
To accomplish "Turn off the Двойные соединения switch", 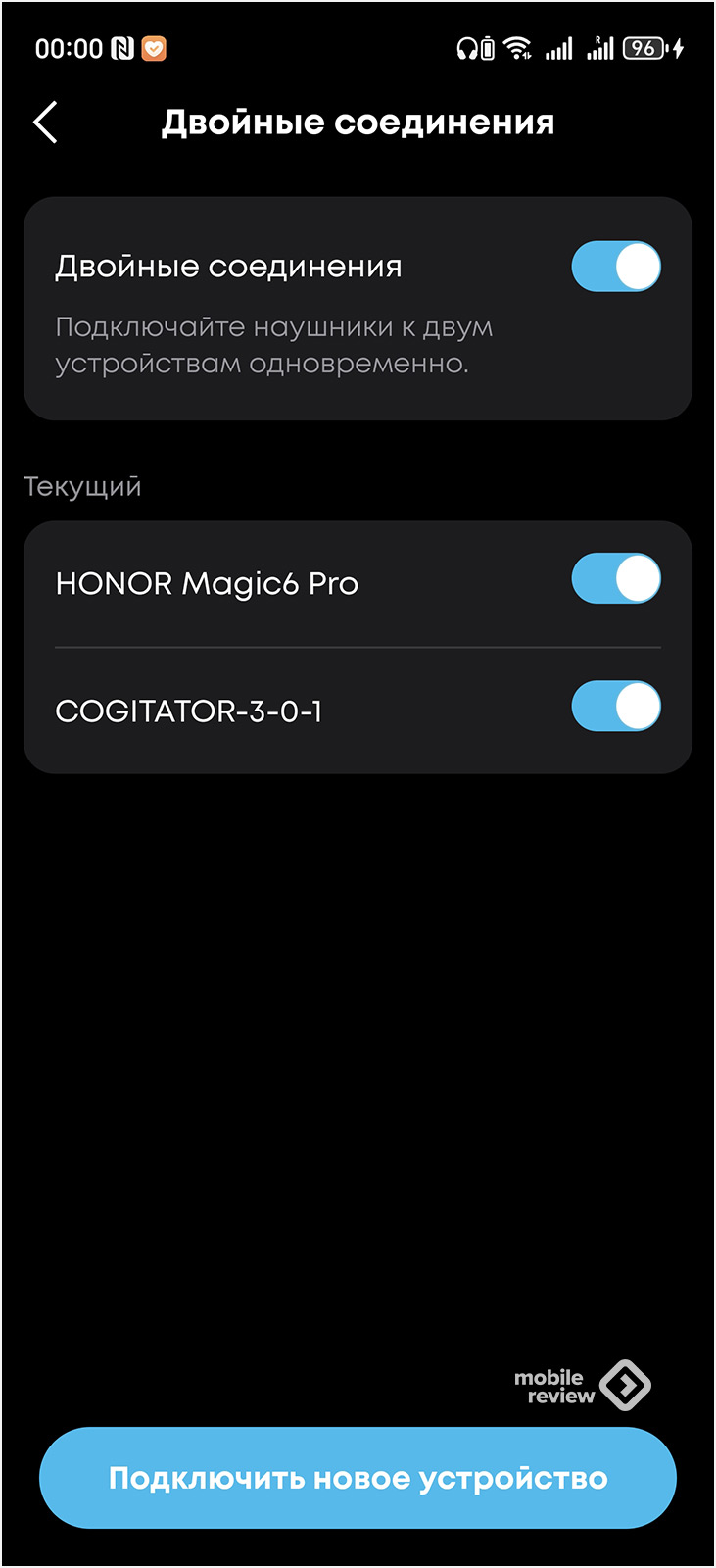I will tap(616, 267).
